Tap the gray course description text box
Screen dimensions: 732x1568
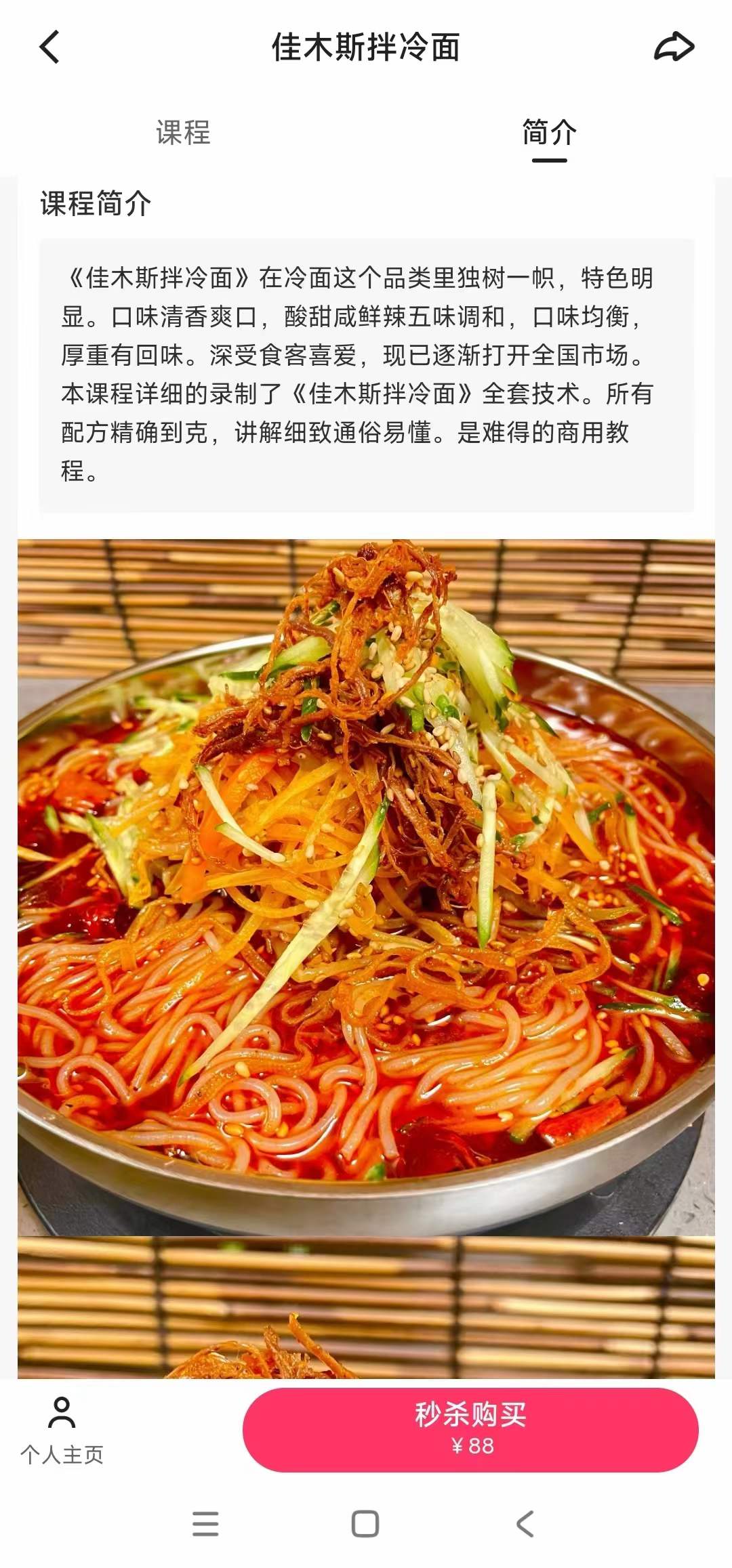point(366,373)
